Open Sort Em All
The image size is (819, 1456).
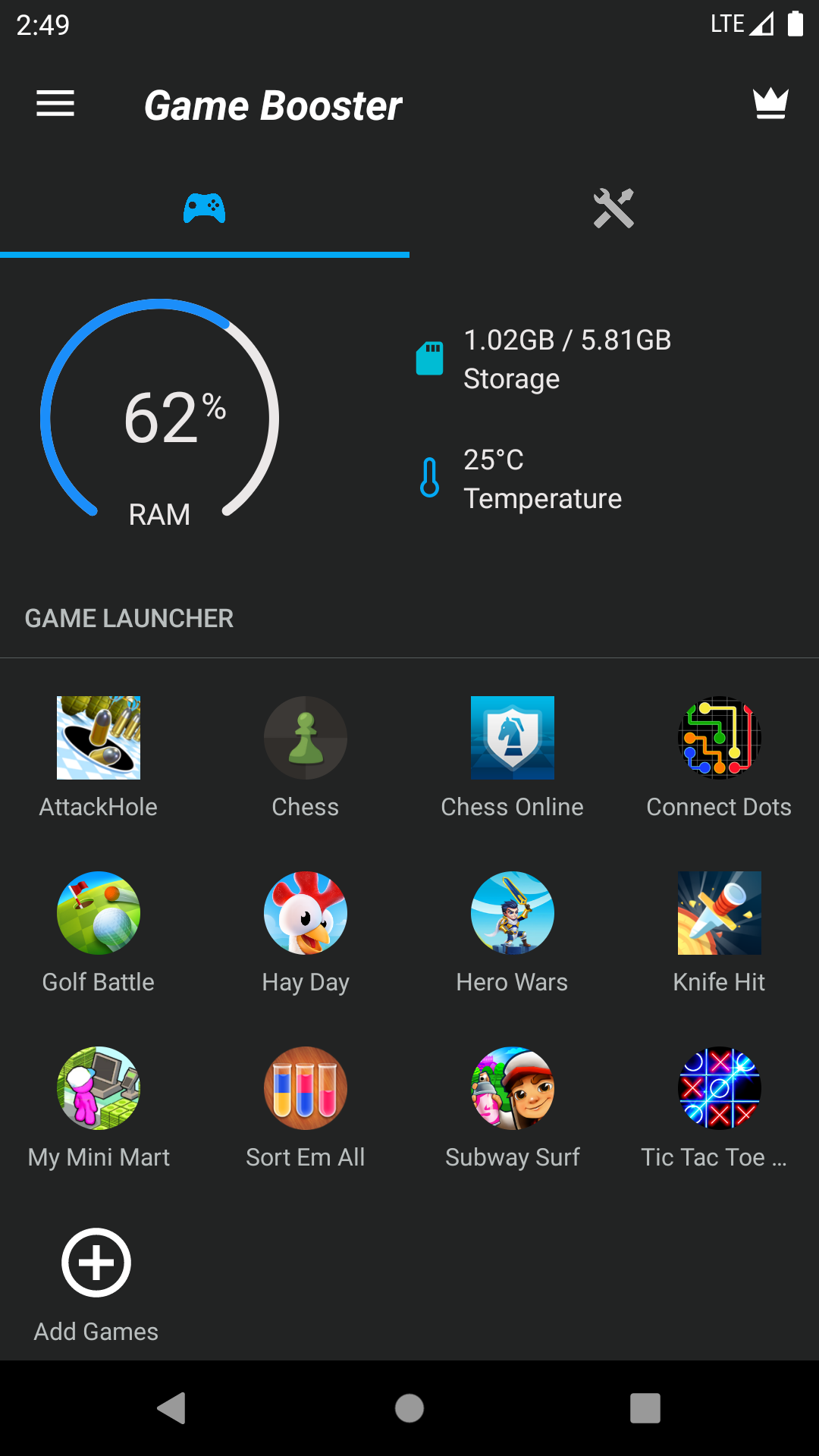(306, 1088)
